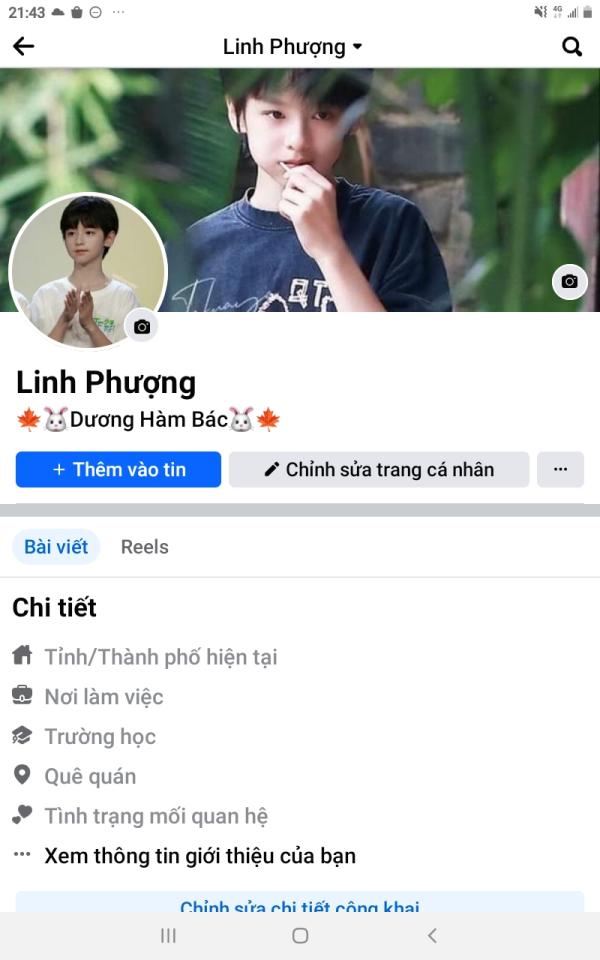Search within the profile

(x=572, y=46)
